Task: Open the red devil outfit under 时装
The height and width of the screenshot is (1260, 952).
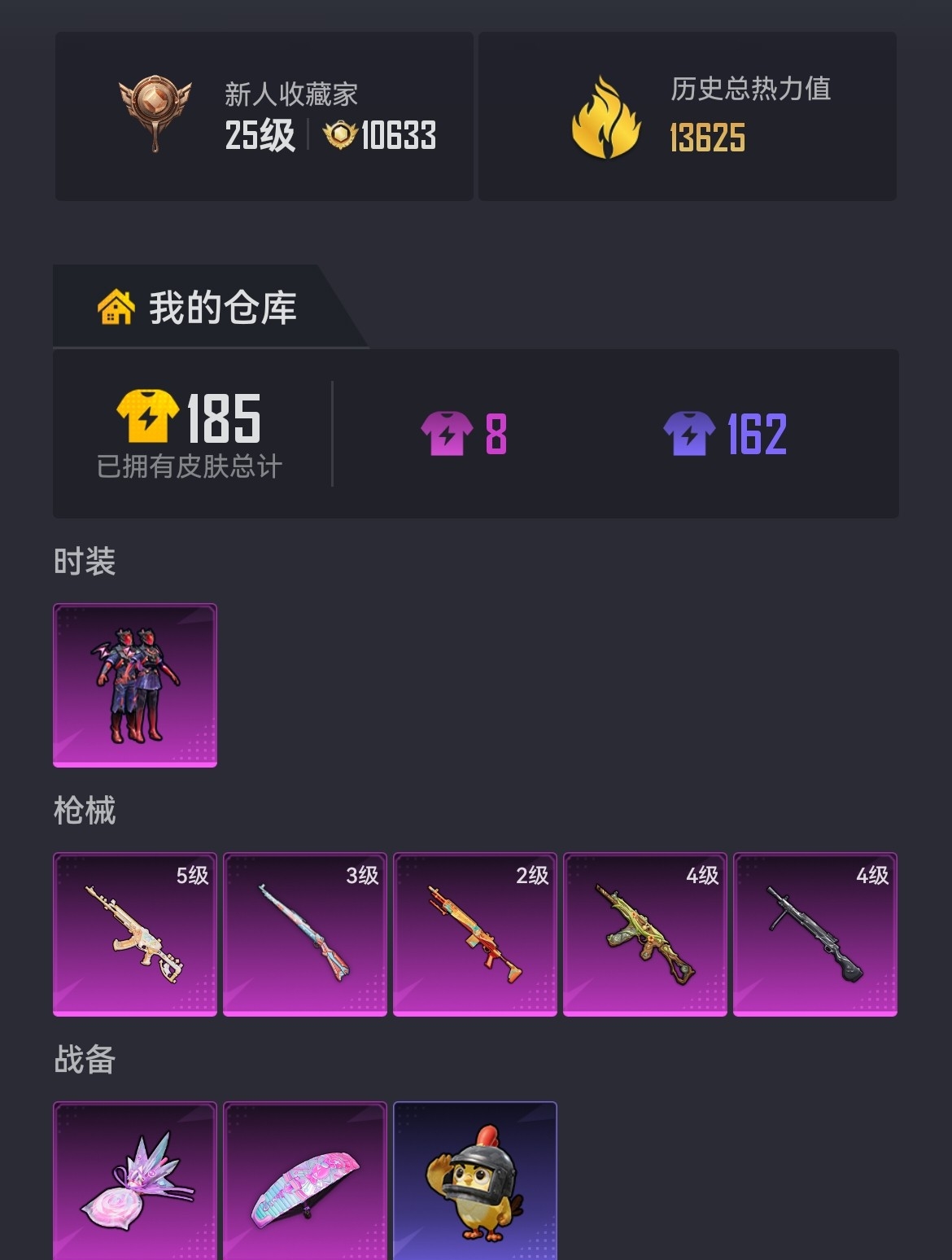Action: point(135,685)
